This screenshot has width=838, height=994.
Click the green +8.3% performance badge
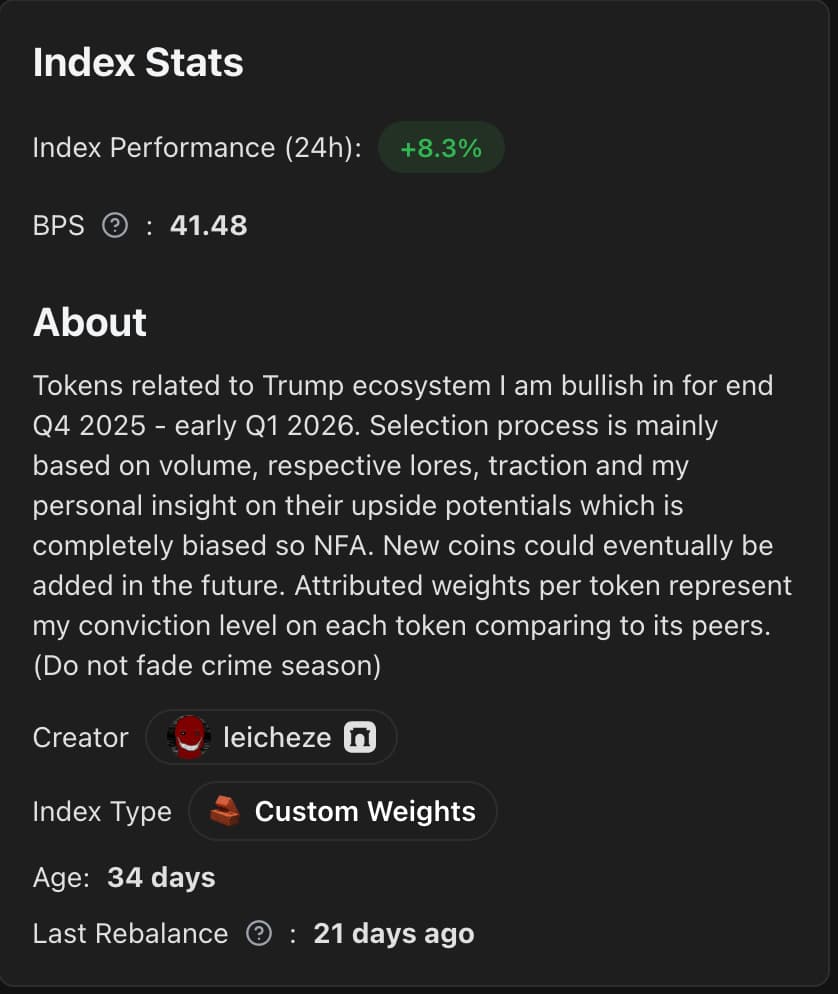(441, 147)
